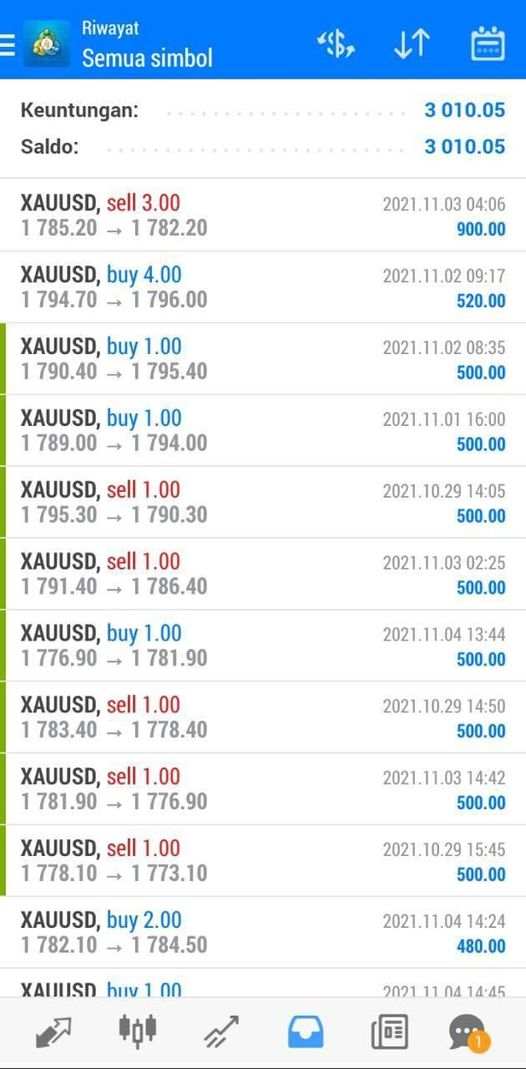Viewport: 526px width, 1069px height.
Task: Change sort order with arrows icon
Action: pos(412,44)
